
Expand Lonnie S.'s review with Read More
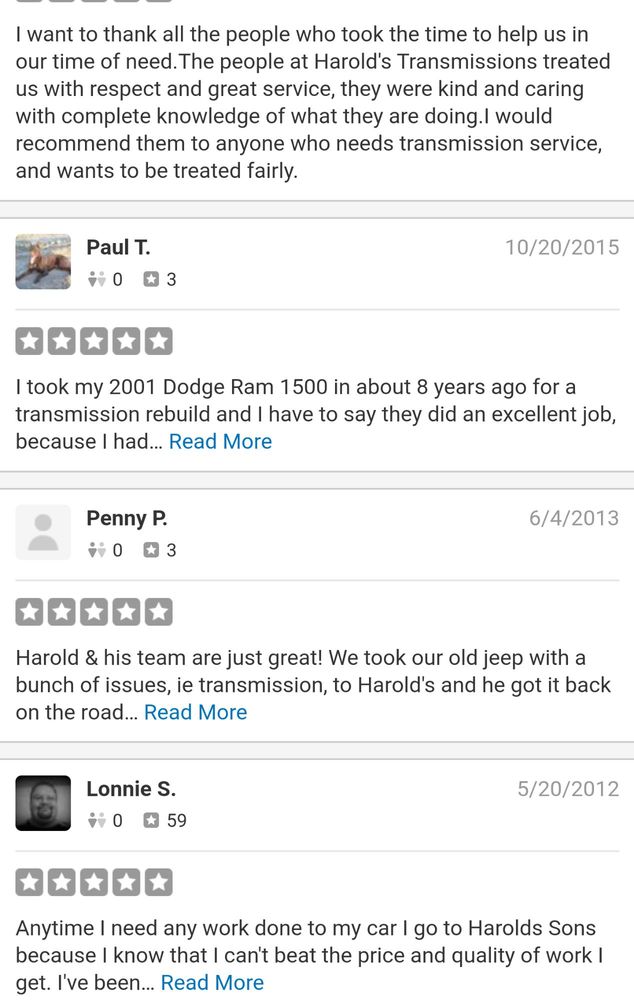coord(212,982)
